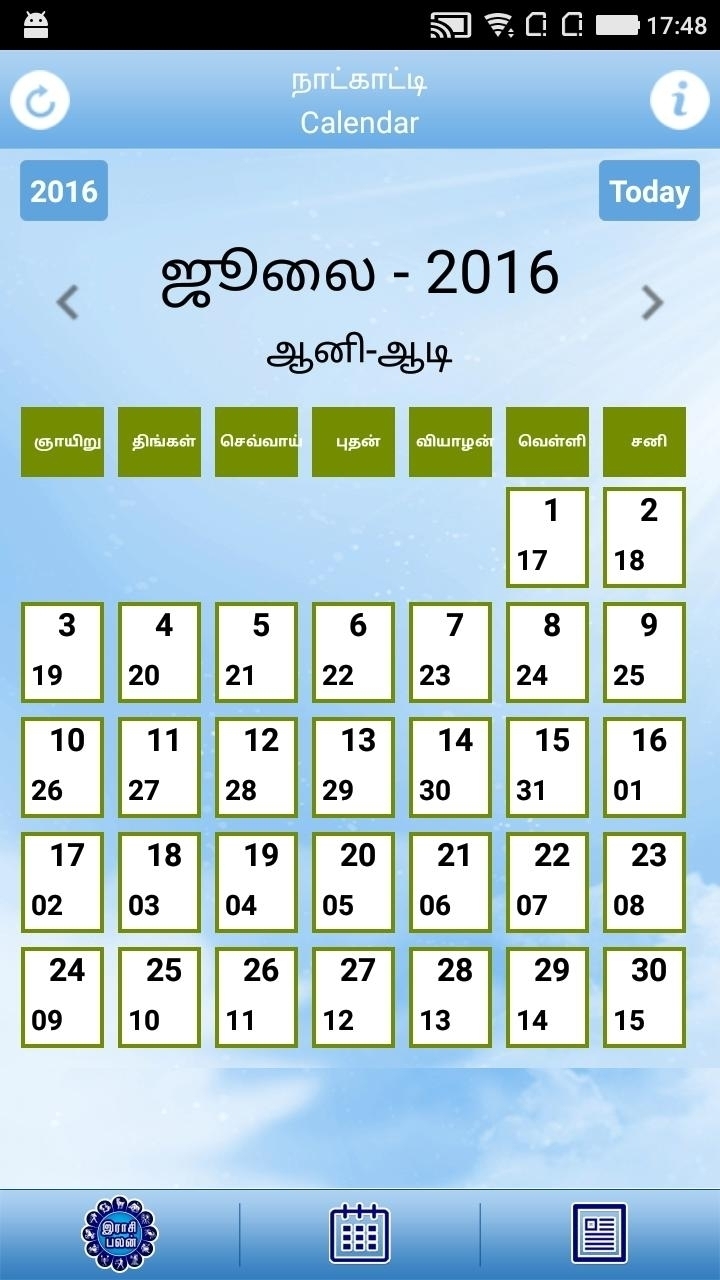This screenshot has height=1280, width=720.
Task: Select July 13 date cell
Action: coord(353,767)
